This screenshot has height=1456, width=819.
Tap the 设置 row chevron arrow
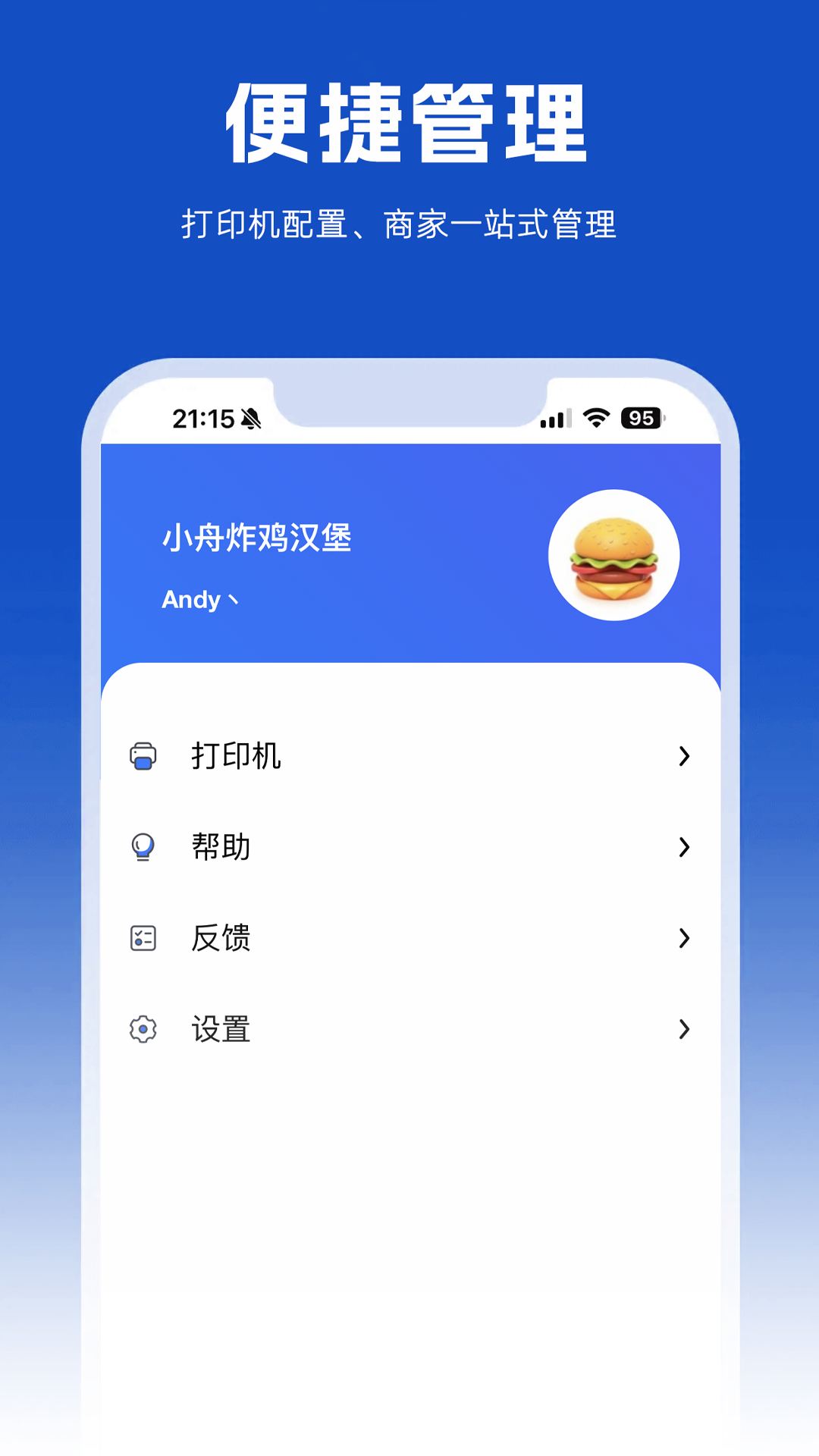(685, 1029)
